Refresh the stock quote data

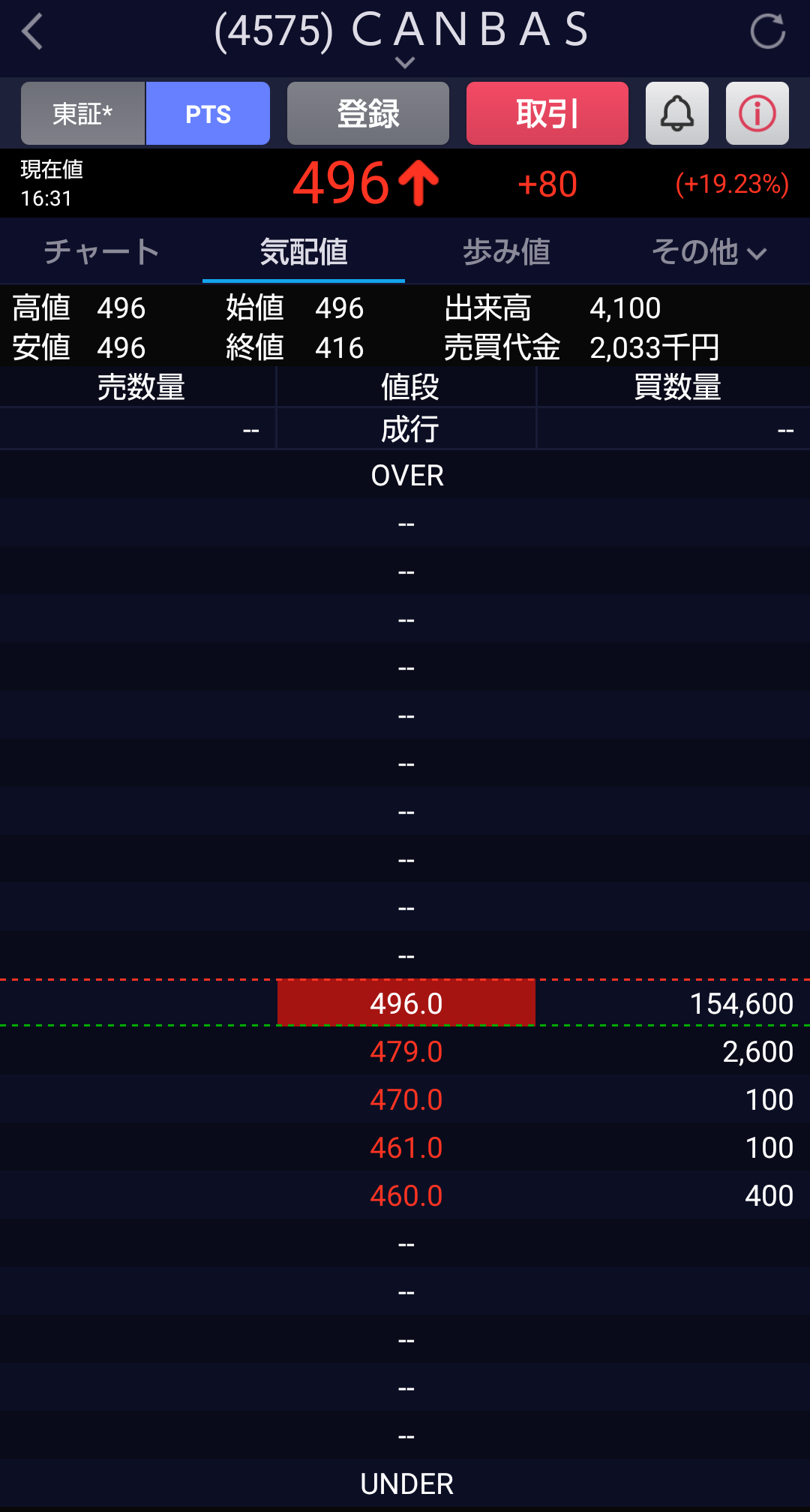tap(767, 32)
